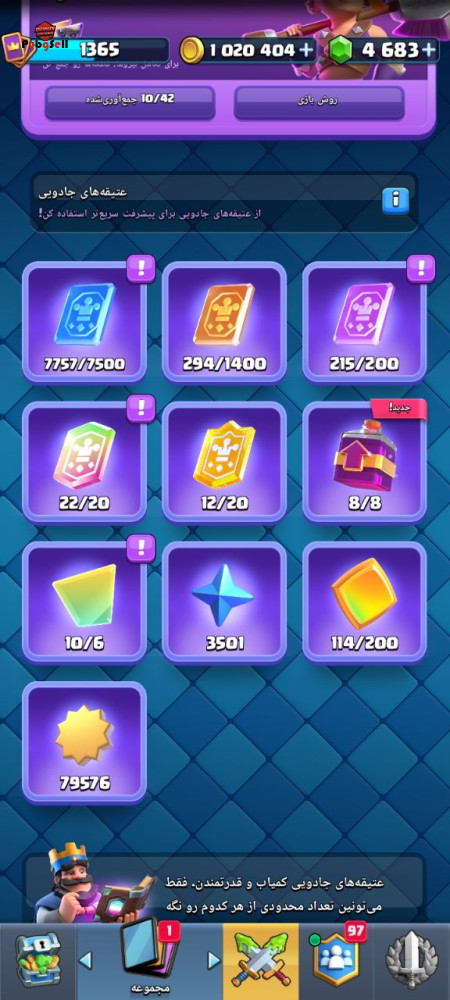Open the new magic potion item 8/8

pyautogui.click(x=365, y=462)
